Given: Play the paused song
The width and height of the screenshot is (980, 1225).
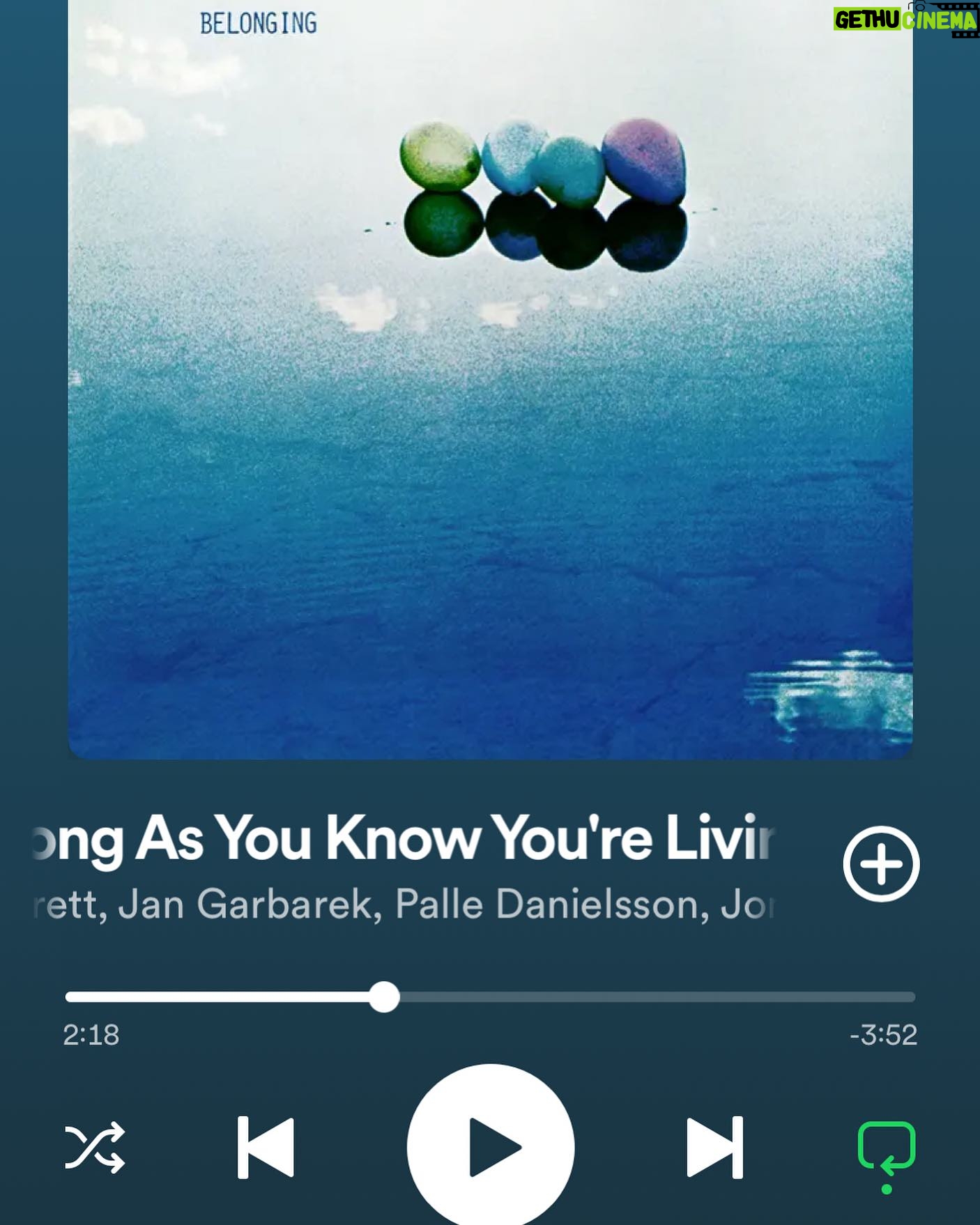Looking at the screenshot, I should pyautogui.click(x=491, y=1148).
